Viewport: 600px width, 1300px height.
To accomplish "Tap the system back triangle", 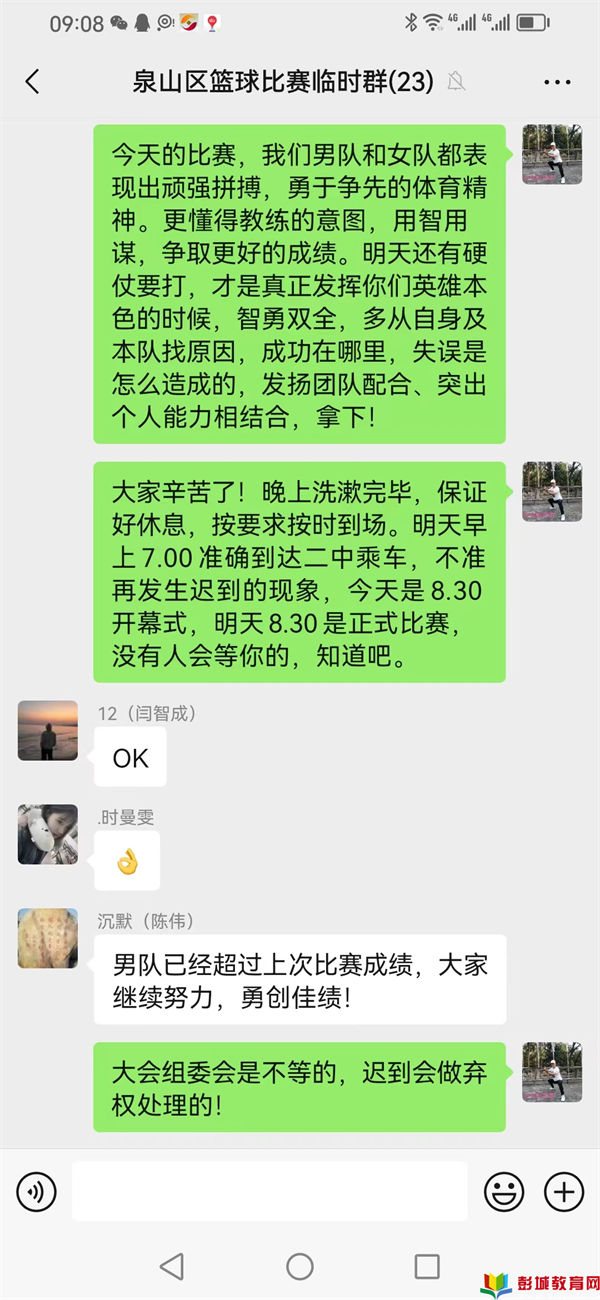I will click(172, 1267).
